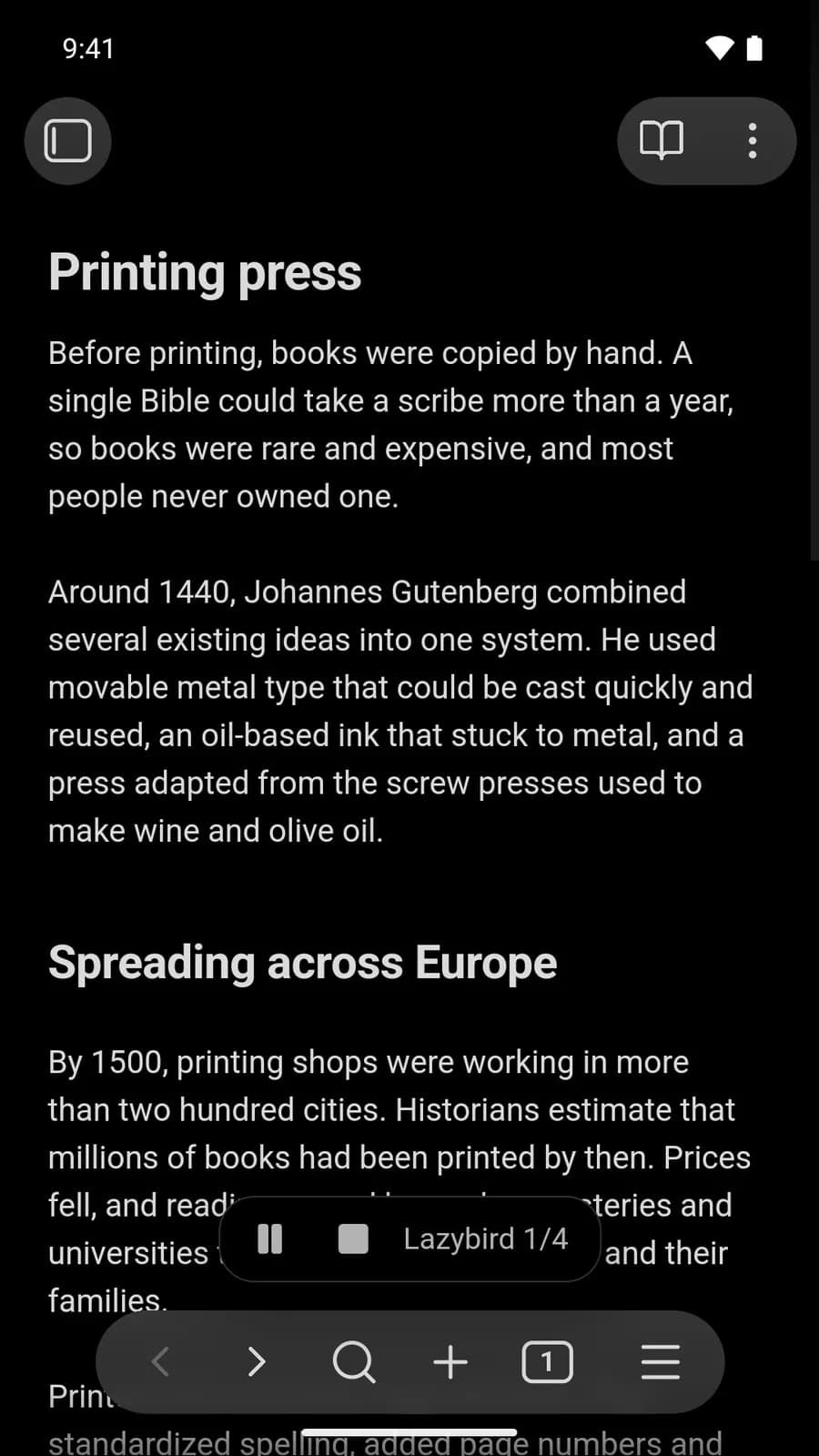The height and width of the screenshot is (1456, 819).
Task: Tap the Lazybird 1/4 voice label
Action: tap(486, 1239)
